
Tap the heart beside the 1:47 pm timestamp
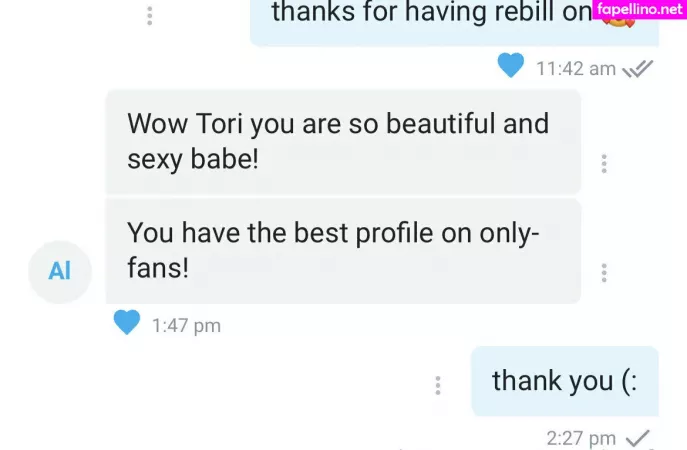127,323
